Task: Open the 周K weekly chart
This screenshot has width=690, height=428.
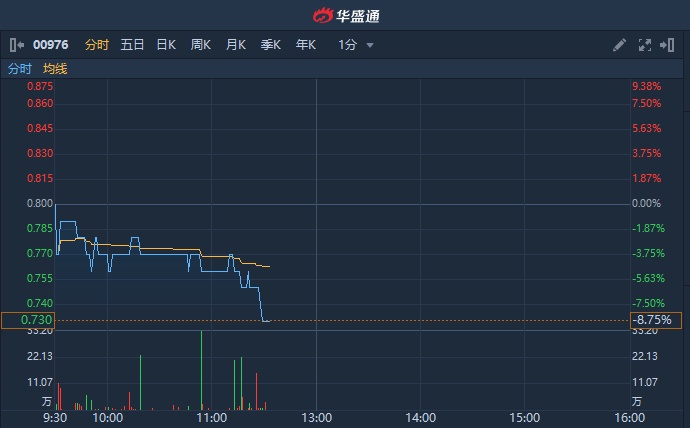Action: (201, 45)
